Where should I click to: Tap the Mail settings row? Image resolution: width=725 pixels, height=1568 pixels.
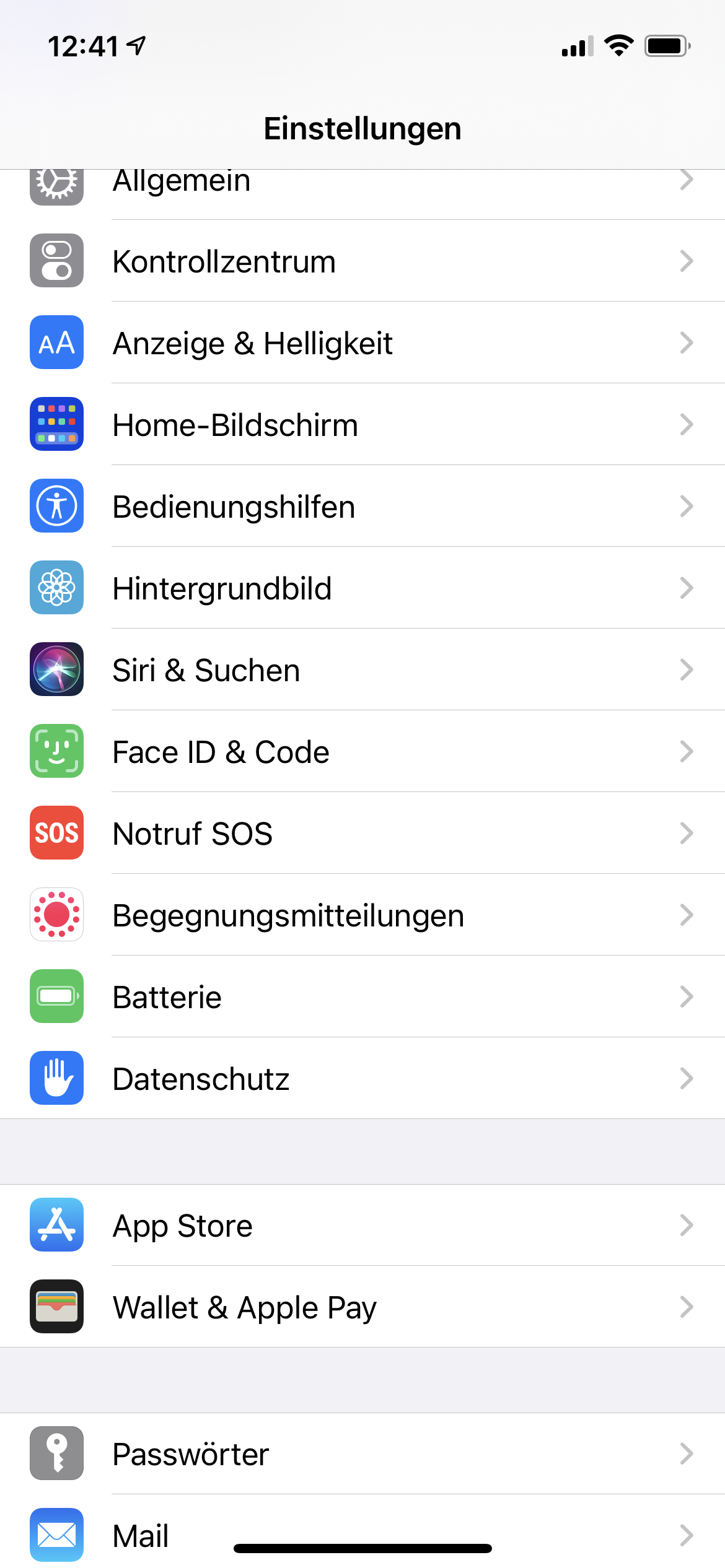tap(141, 1535)
